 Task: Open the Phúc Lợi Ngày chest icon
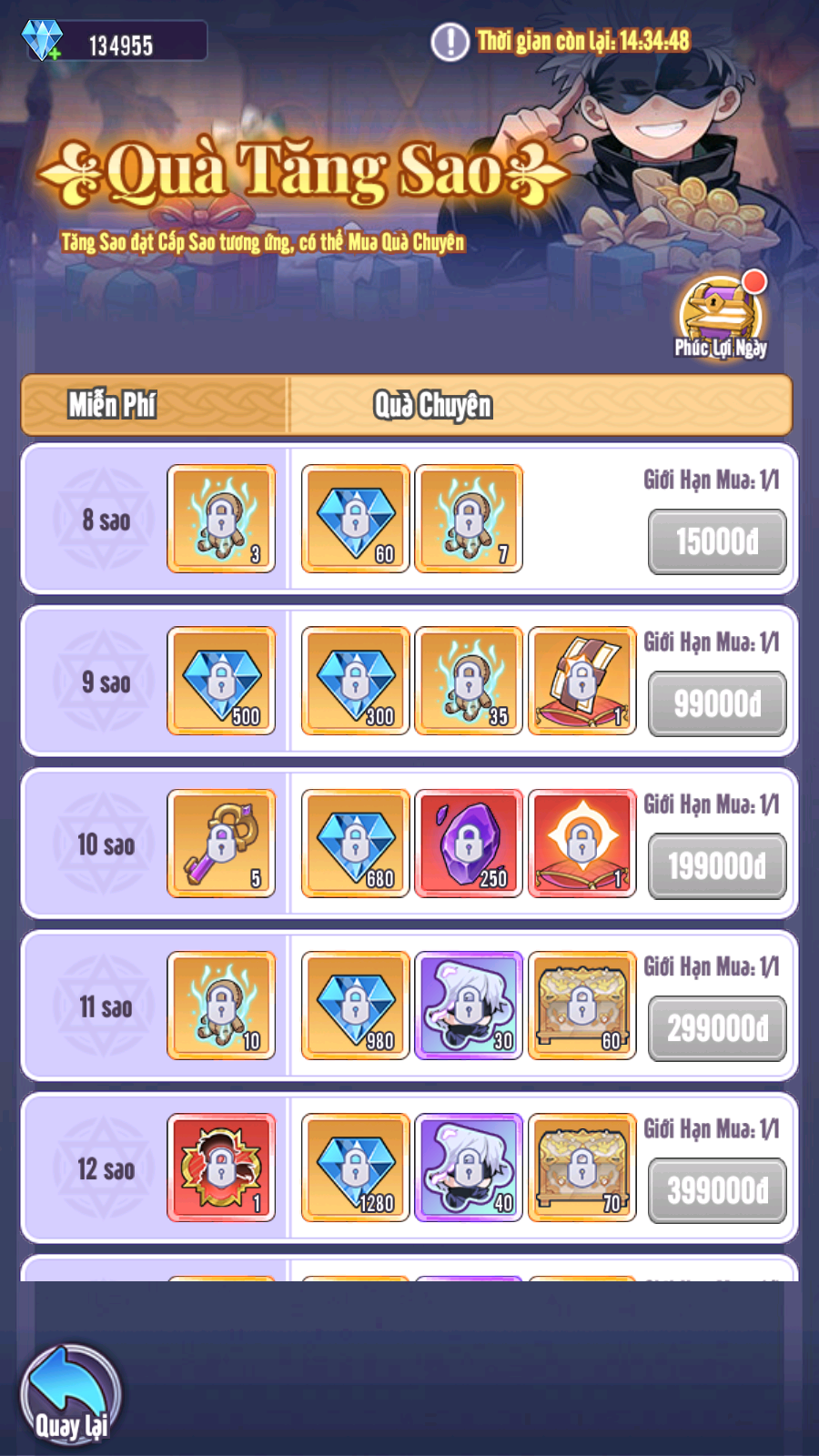coord(721,314)
